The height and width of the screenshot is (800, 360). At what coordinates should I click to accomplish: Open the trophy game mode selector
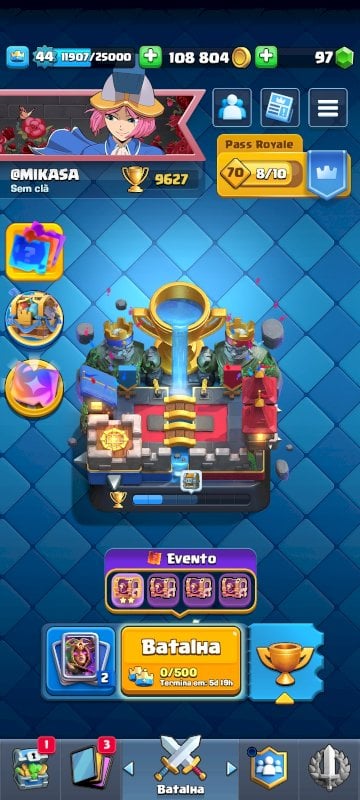click(x=285, y=662)
